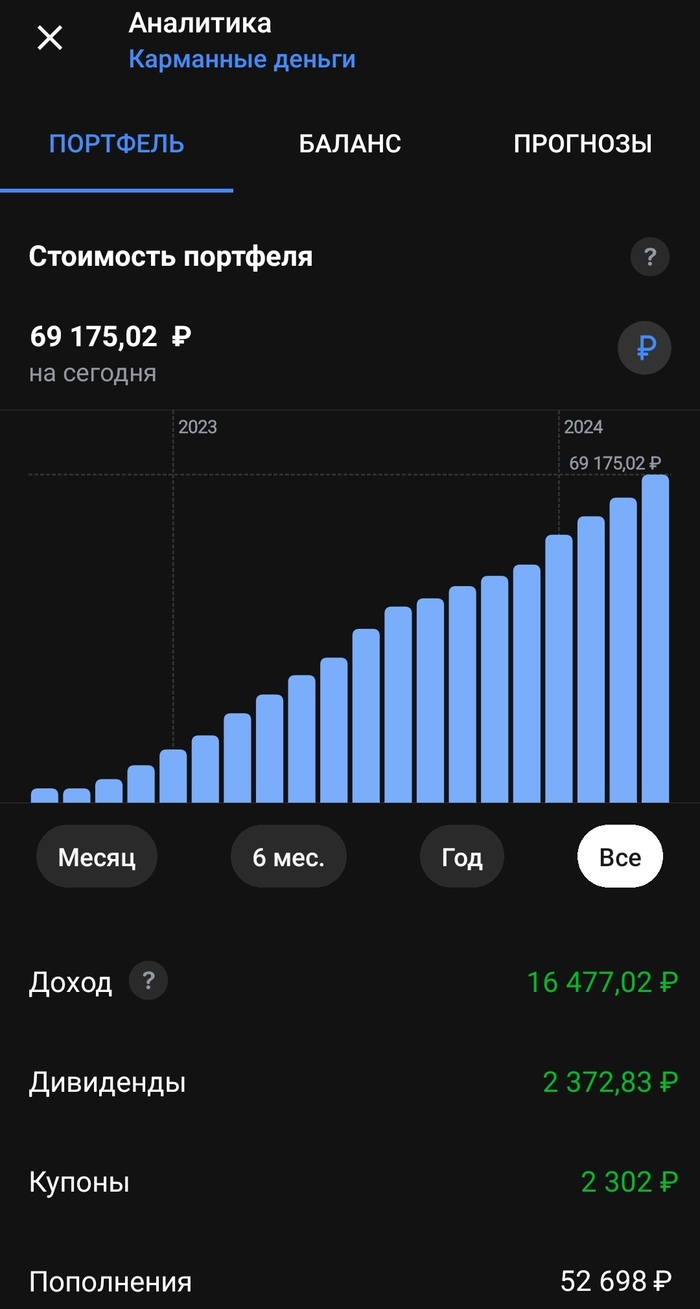
Task: Close the Аналитика screen
Action: 49,38
